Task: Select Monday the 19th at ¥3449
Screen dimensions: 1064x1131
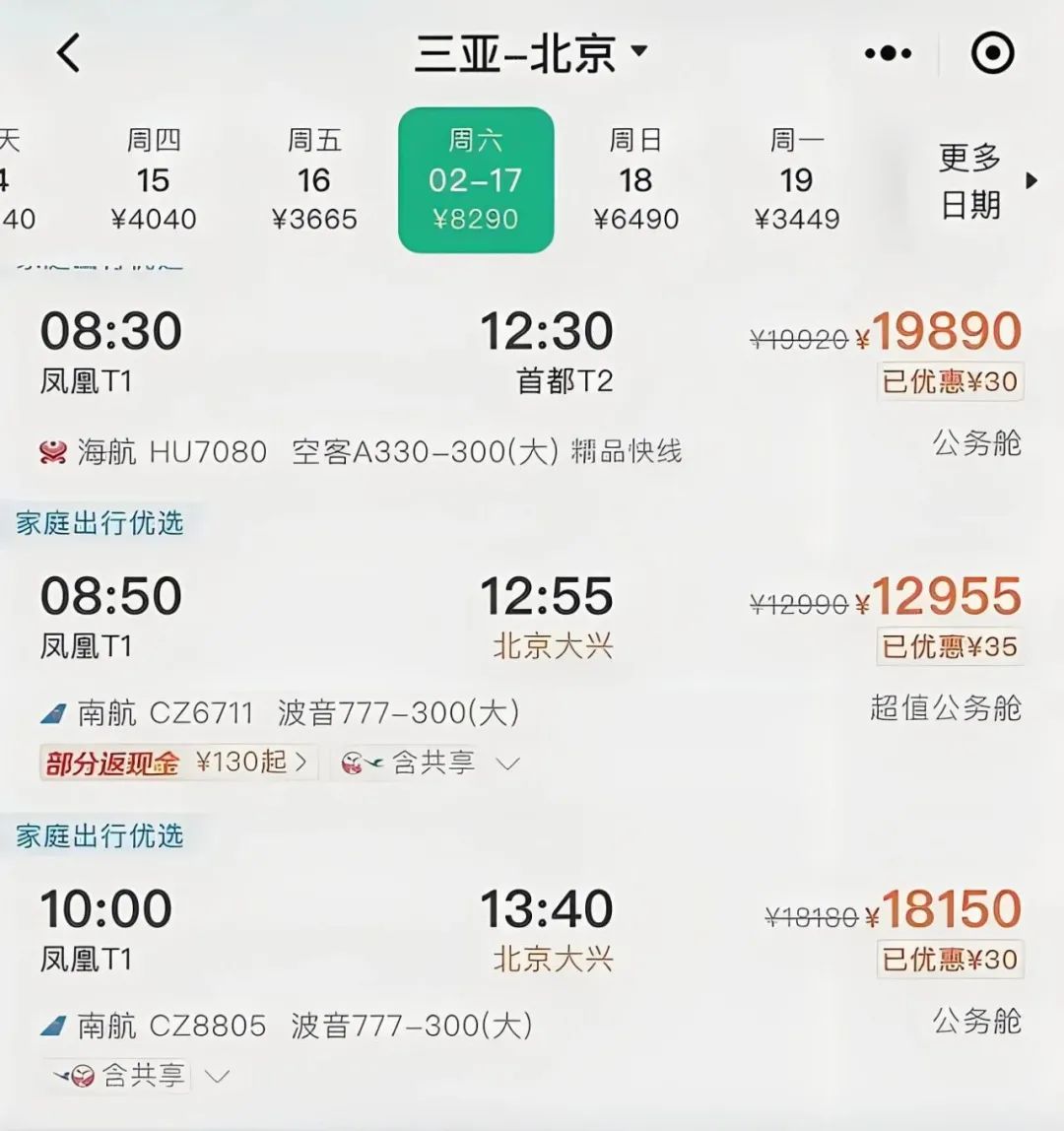Action: pyautogui.click(x=796, y=179)
